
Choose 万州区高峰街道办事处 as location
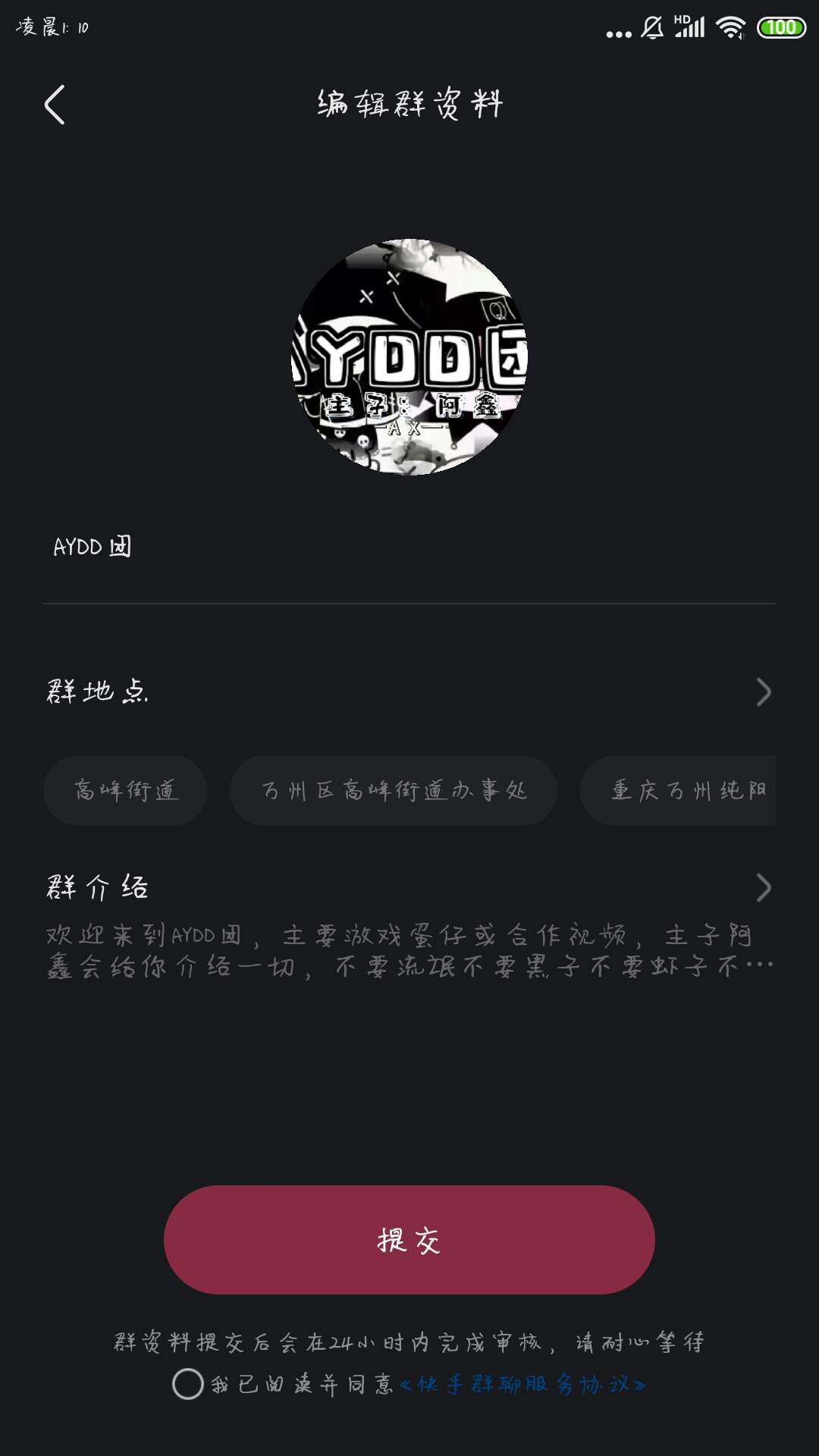394,790
